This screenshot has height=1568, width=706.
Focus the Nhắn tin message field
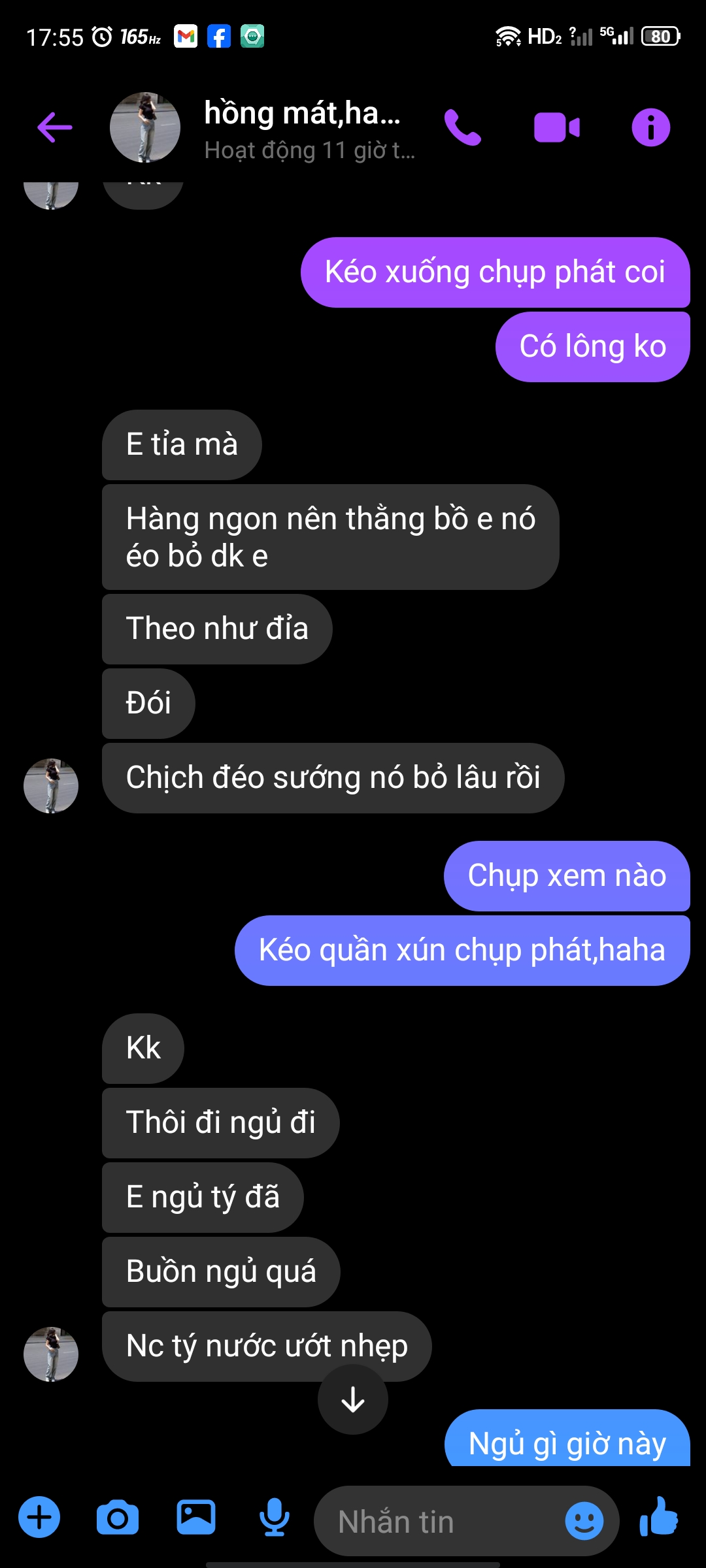point(438,1522)
